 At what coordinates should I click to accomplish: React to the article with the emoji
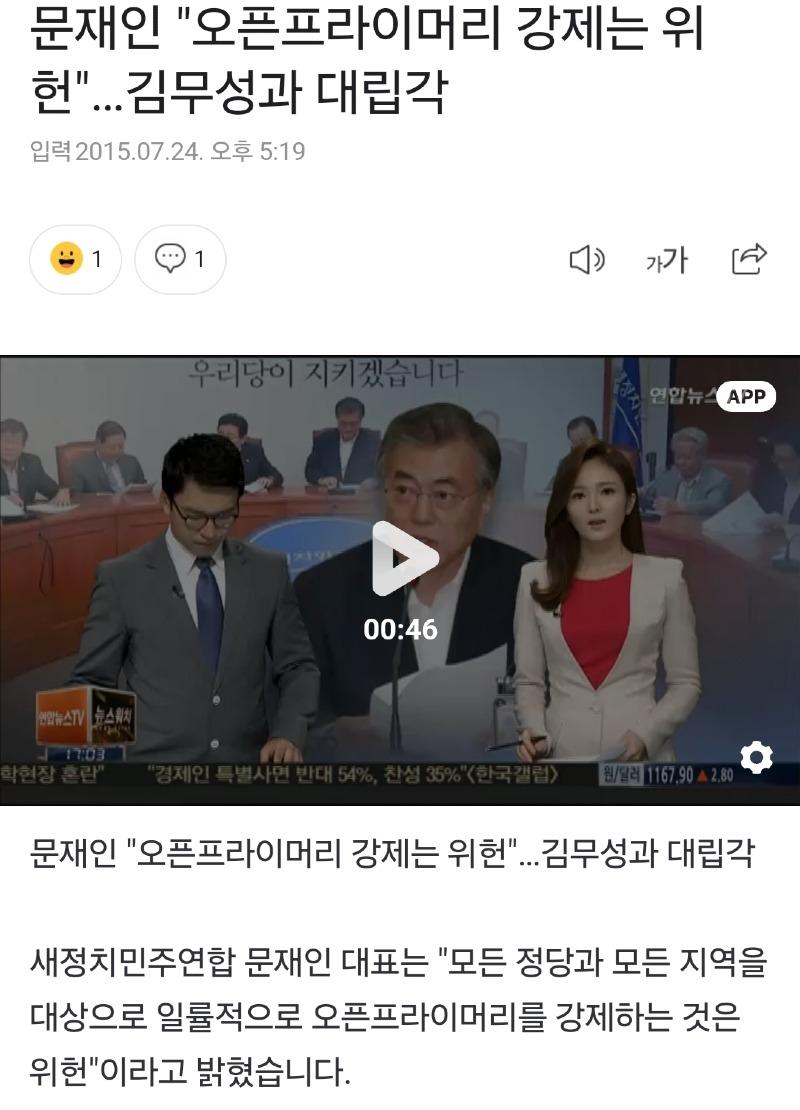tap(75, 260)
